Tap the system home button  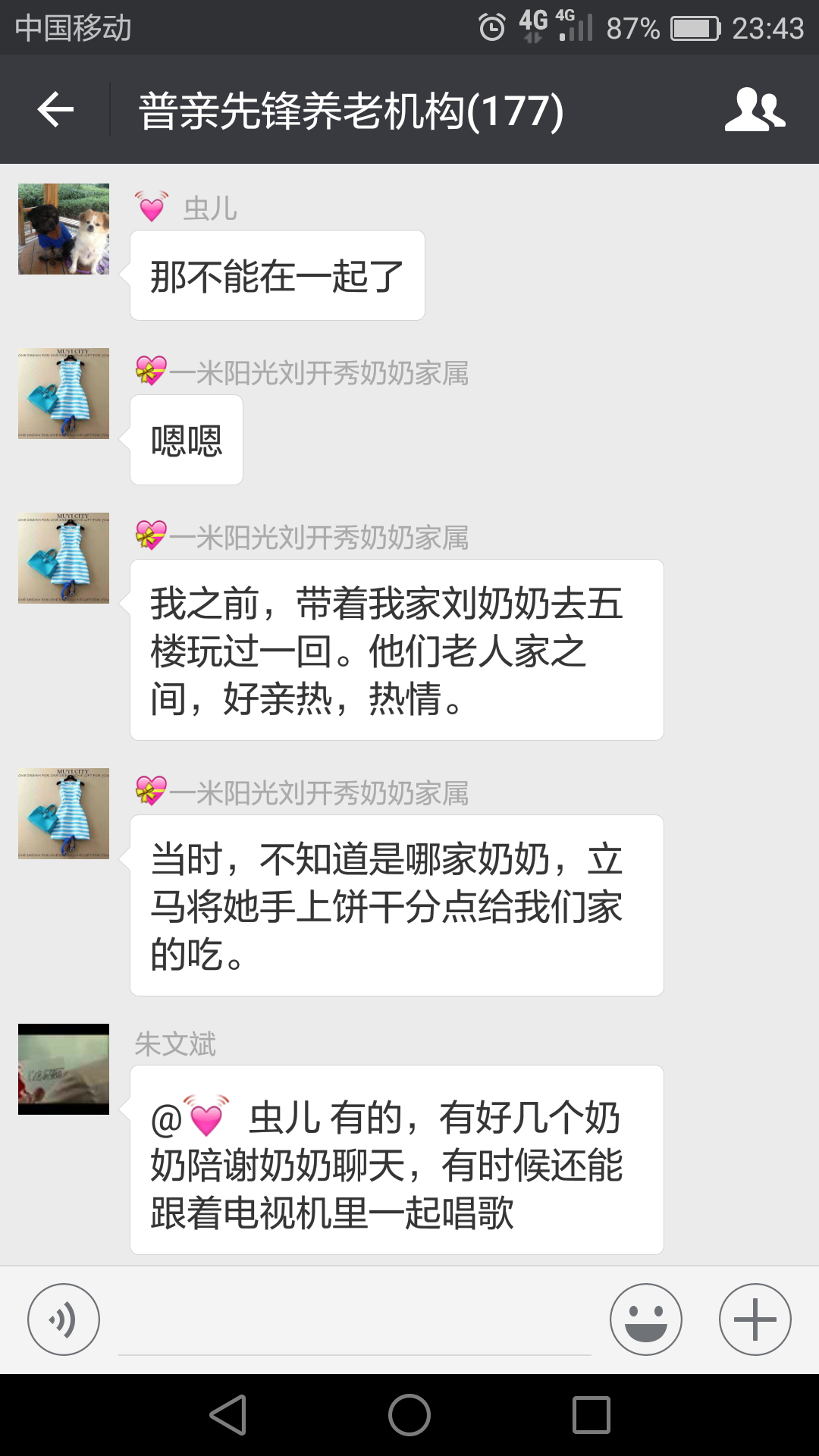[x=409, y=1415]
